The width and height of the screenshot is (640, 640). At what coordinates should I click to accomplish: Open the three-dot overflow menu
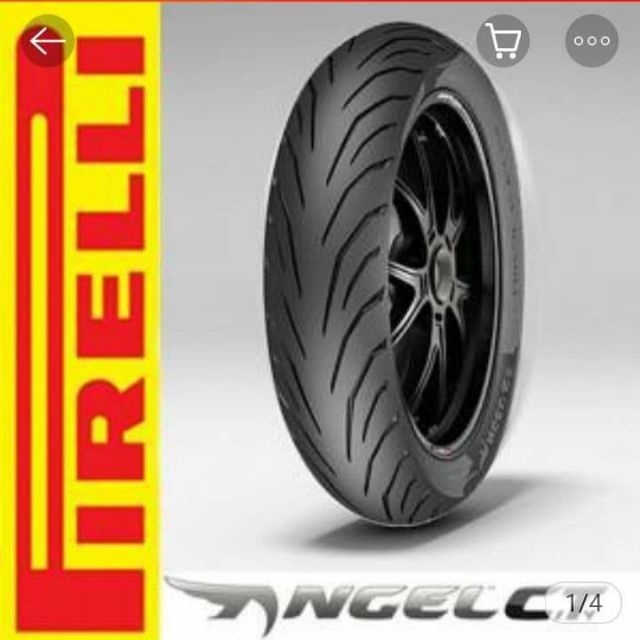coord(591,41)
